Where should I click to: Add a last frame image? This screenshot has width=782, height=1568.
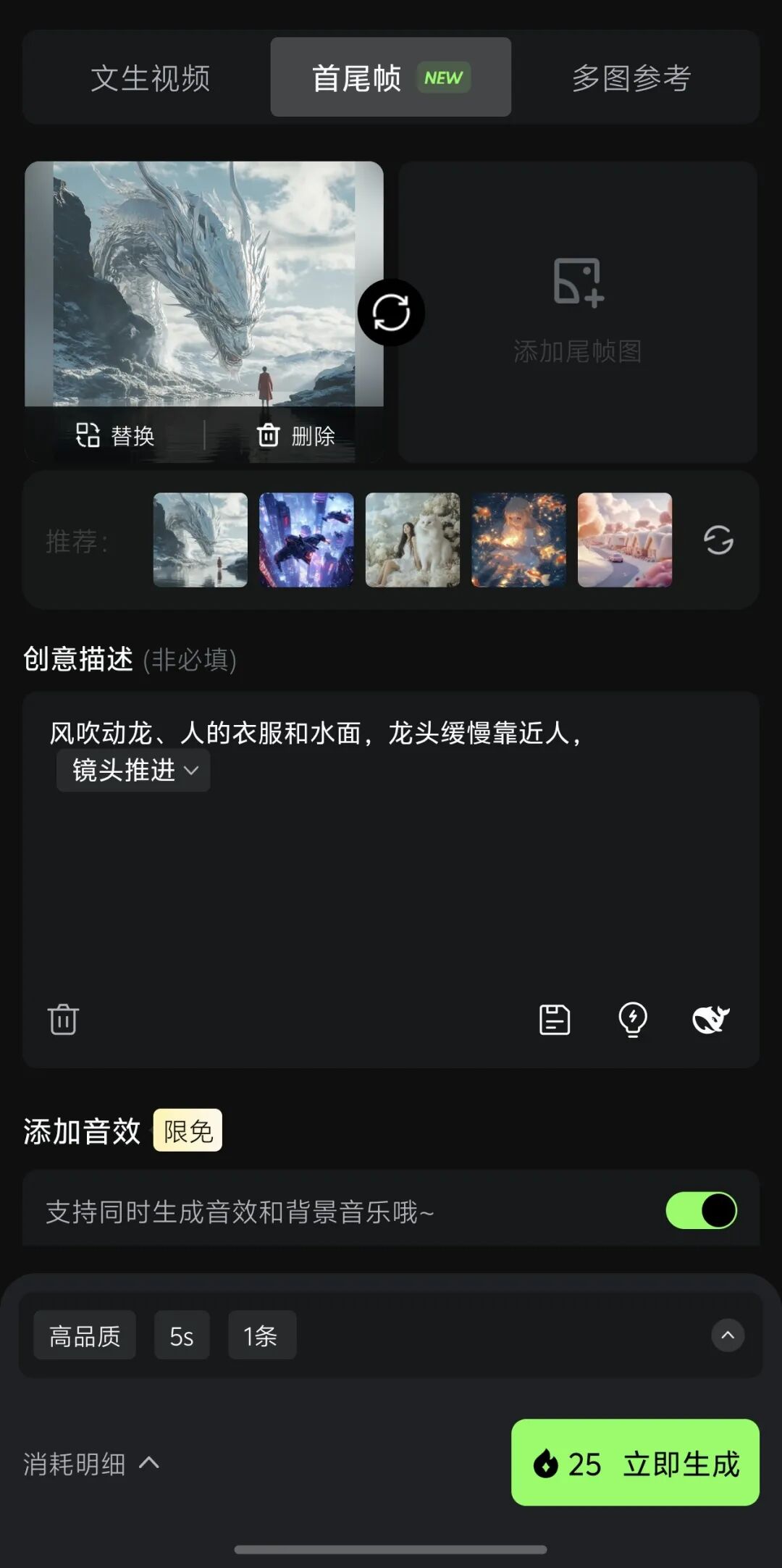tap(577, 311)
